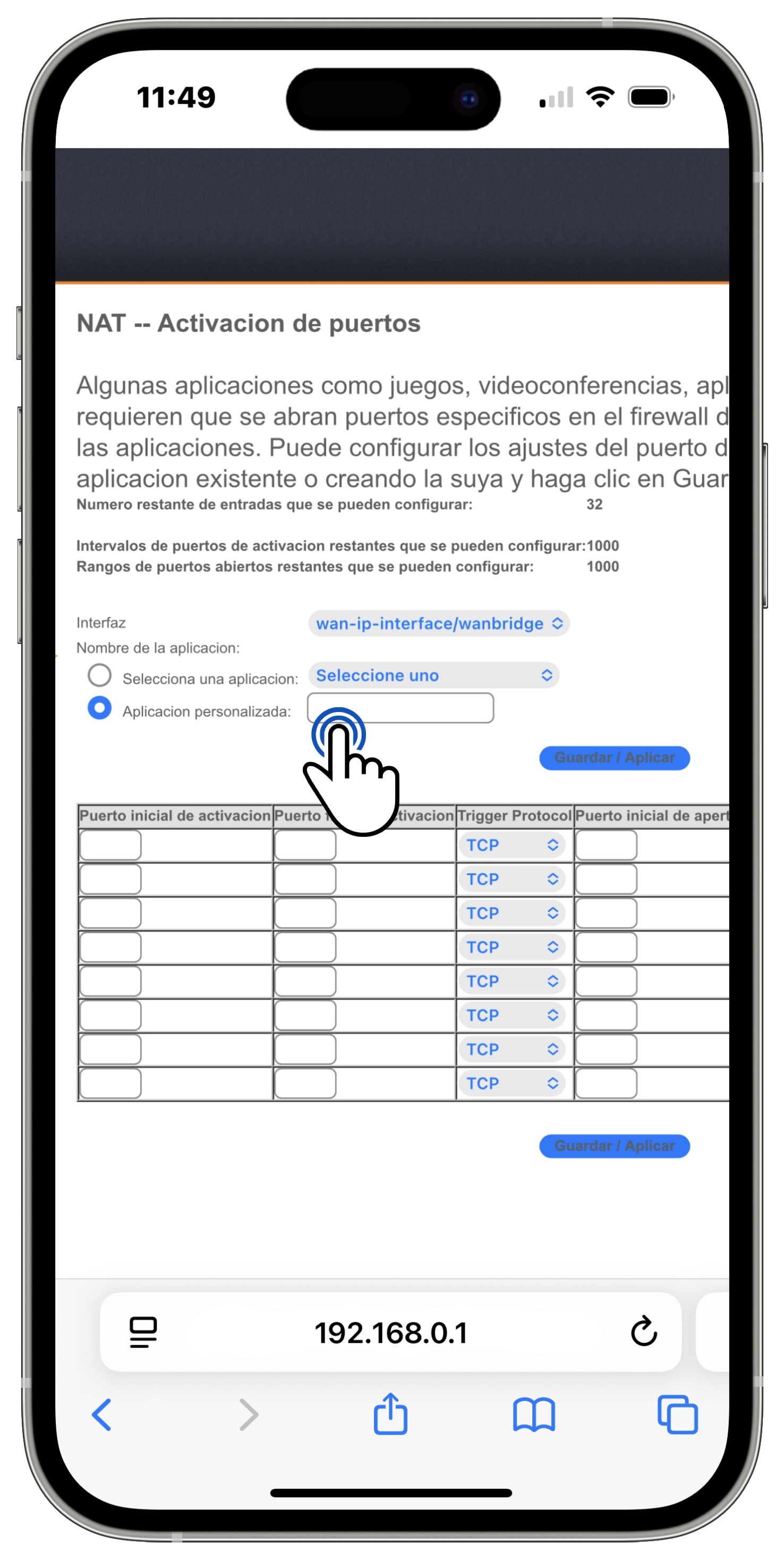This screenshot has width=784, height=1560.
Task: Tap first row's Puerto inicial de activacion field
Action: [x=110, y=845]
